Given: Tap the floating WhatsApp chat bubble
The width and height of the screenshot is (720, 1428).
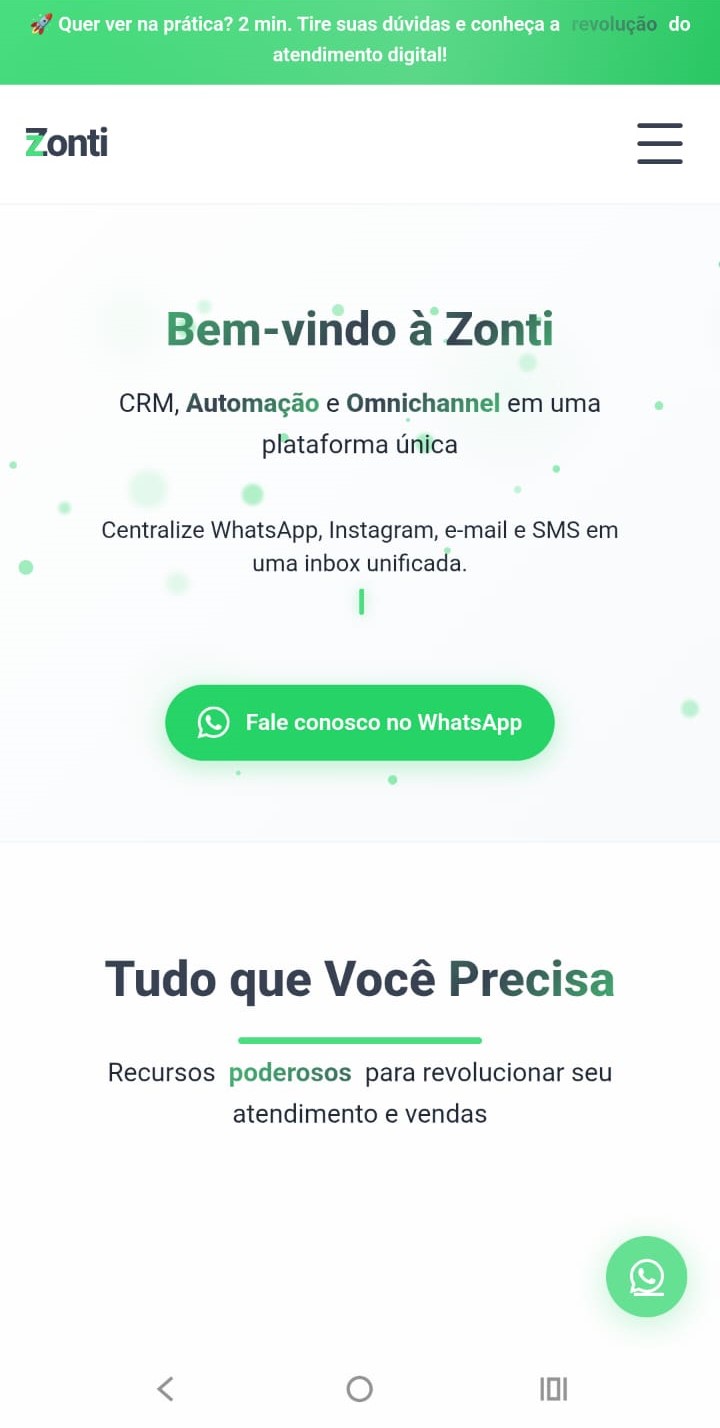Looking at the screenshot, I should 646,1277.
